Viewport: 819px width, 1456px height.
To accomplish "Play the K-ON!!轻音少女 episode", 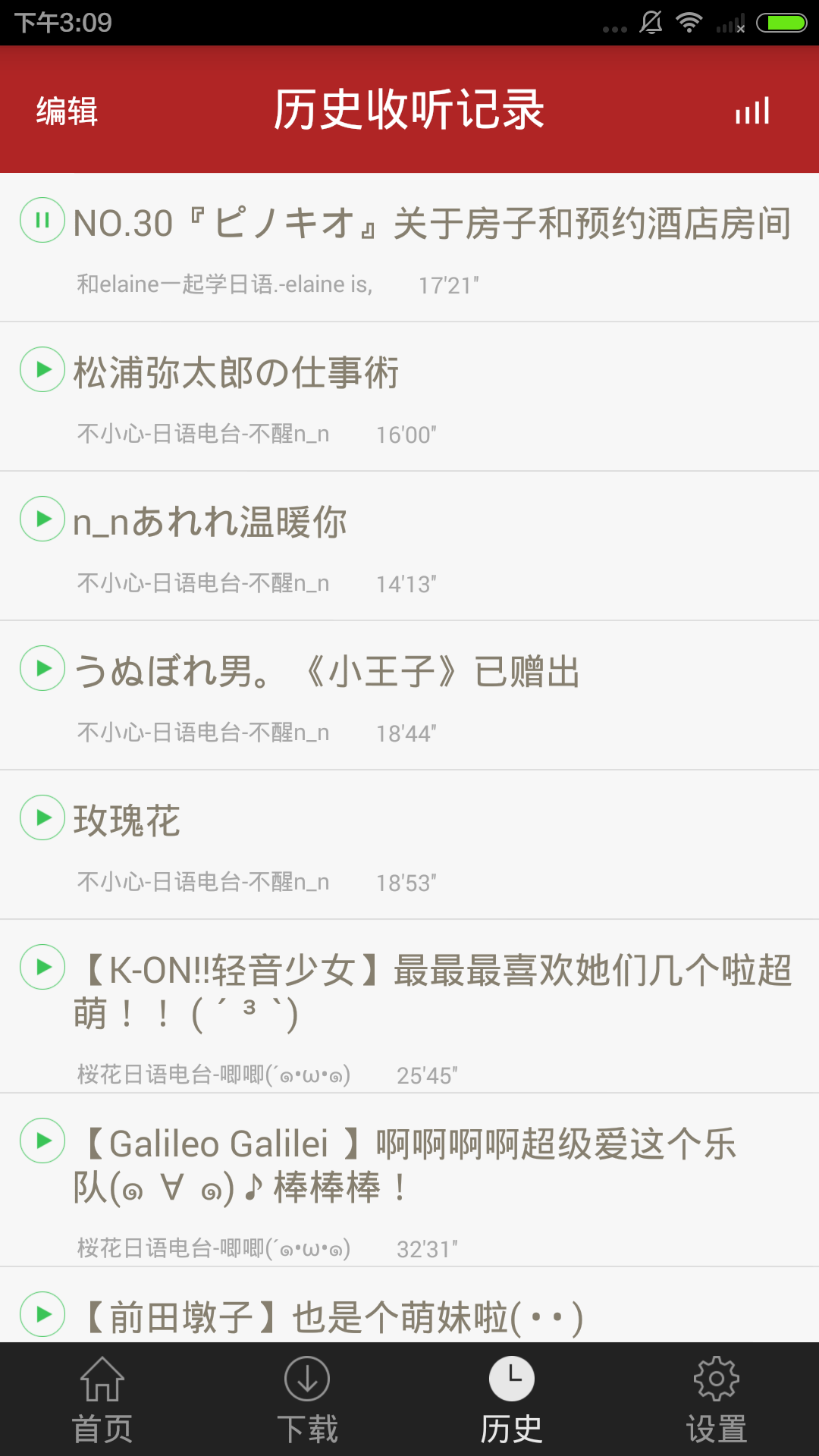I will [42, 968].
